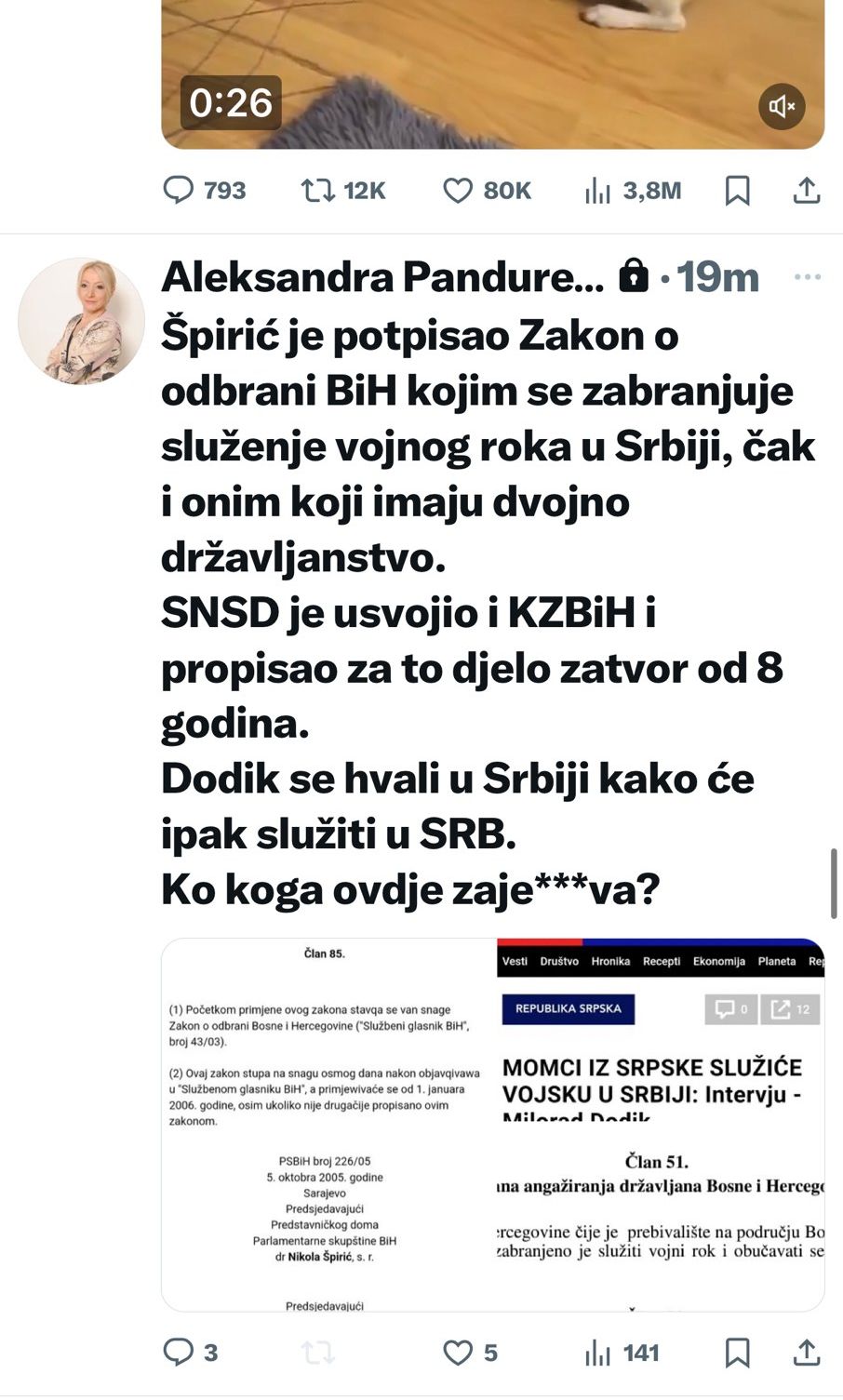This screenshot has width=843, height=1400.
Task: Bookmark Aleksandra Pandurević's post
Action: click(x=737, y=1352)
